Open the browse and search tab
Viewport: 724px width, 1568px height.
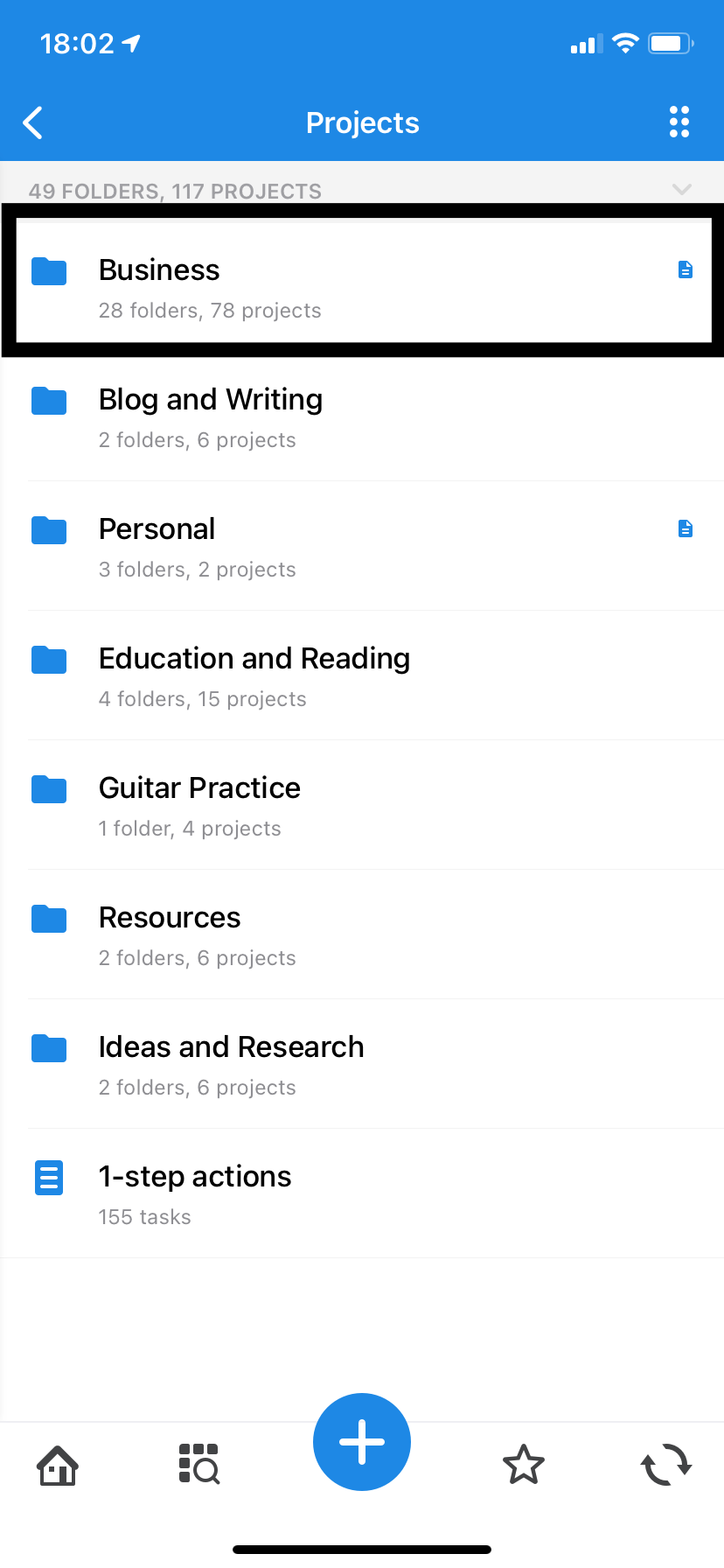(x=199, y=1465)
